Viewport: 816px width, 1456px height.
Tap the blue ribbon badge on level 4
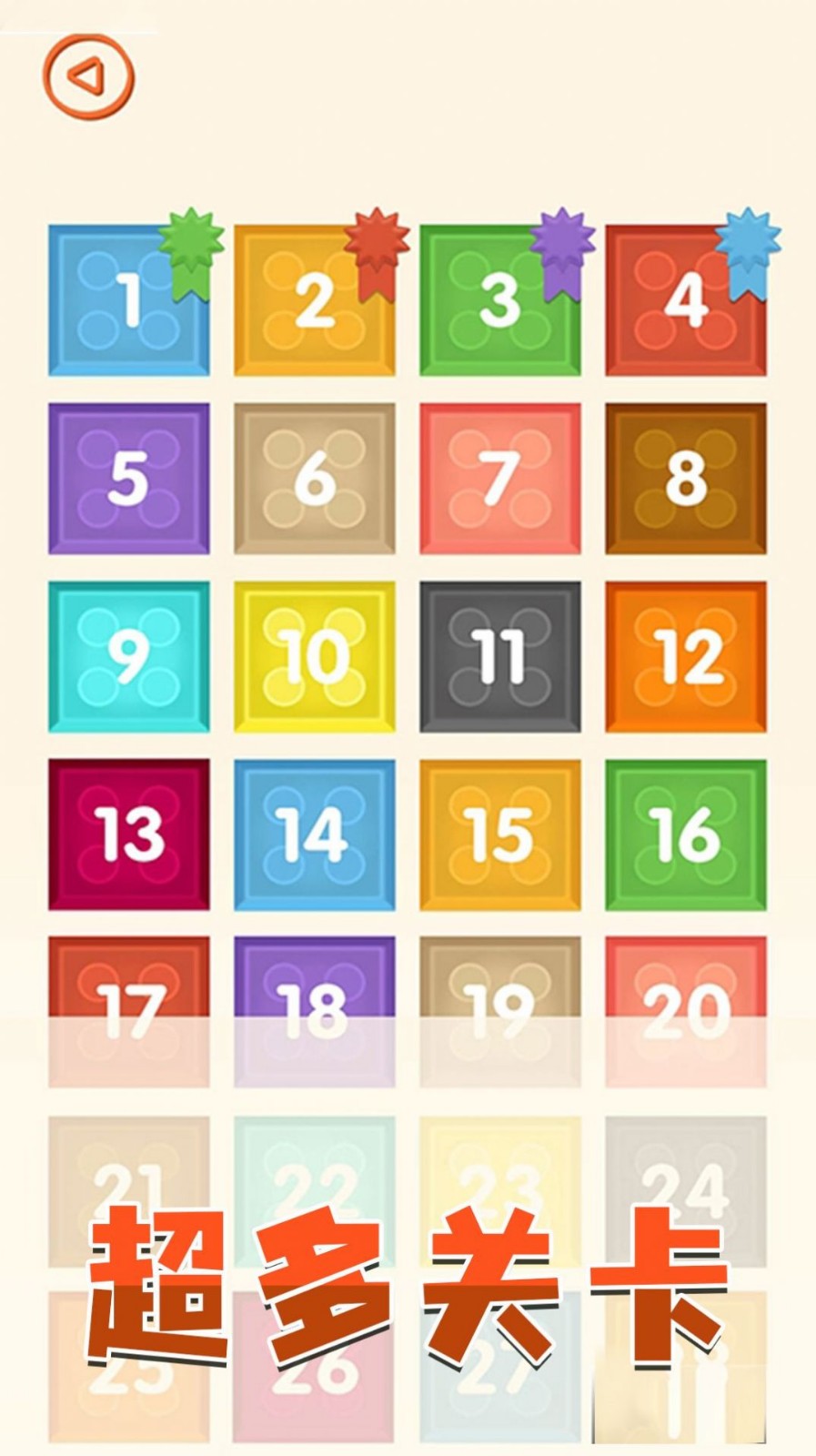coord(748,238)
